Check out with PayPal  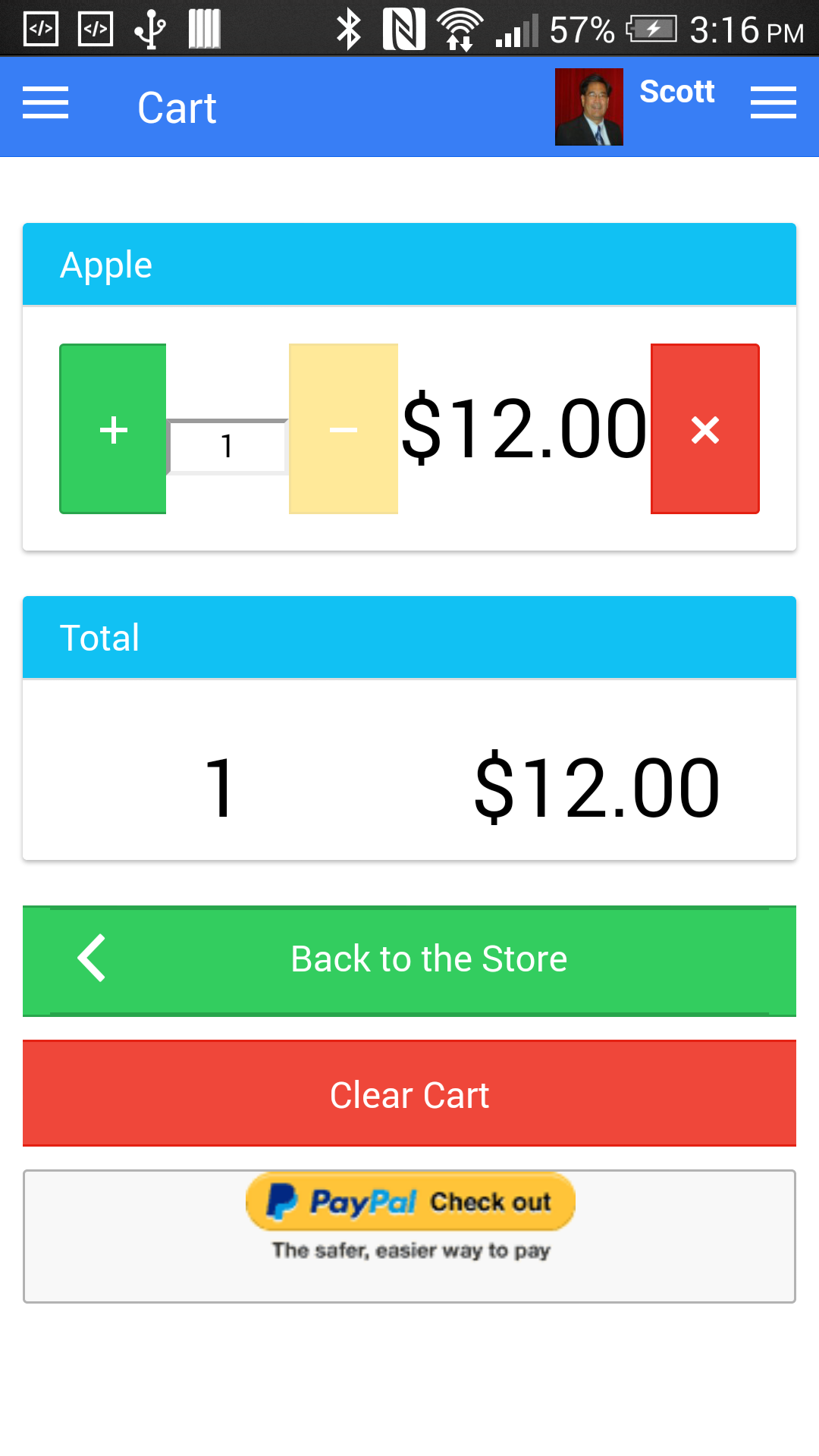point(410,1203)
